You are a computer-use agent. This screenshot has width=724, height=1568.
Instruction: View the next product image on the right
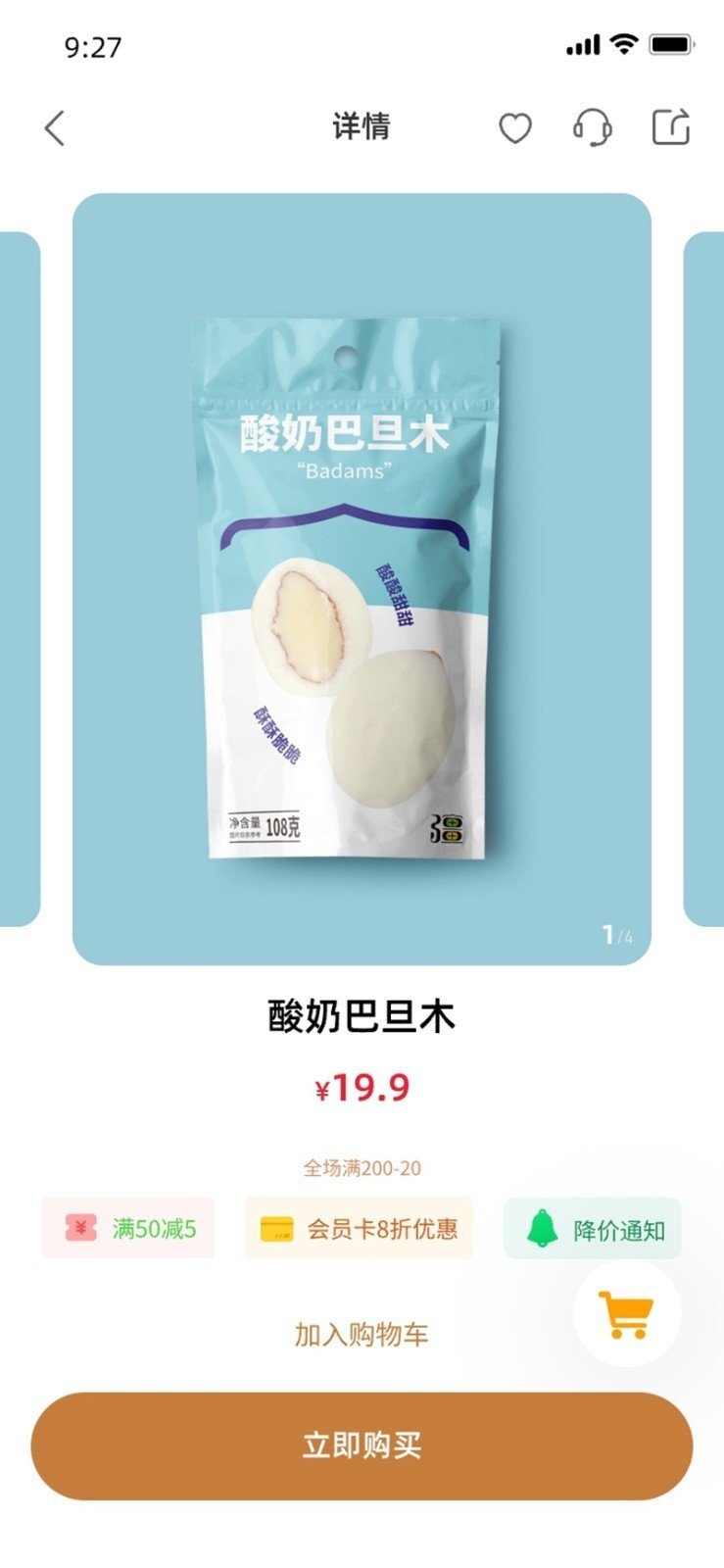(707, 578)
